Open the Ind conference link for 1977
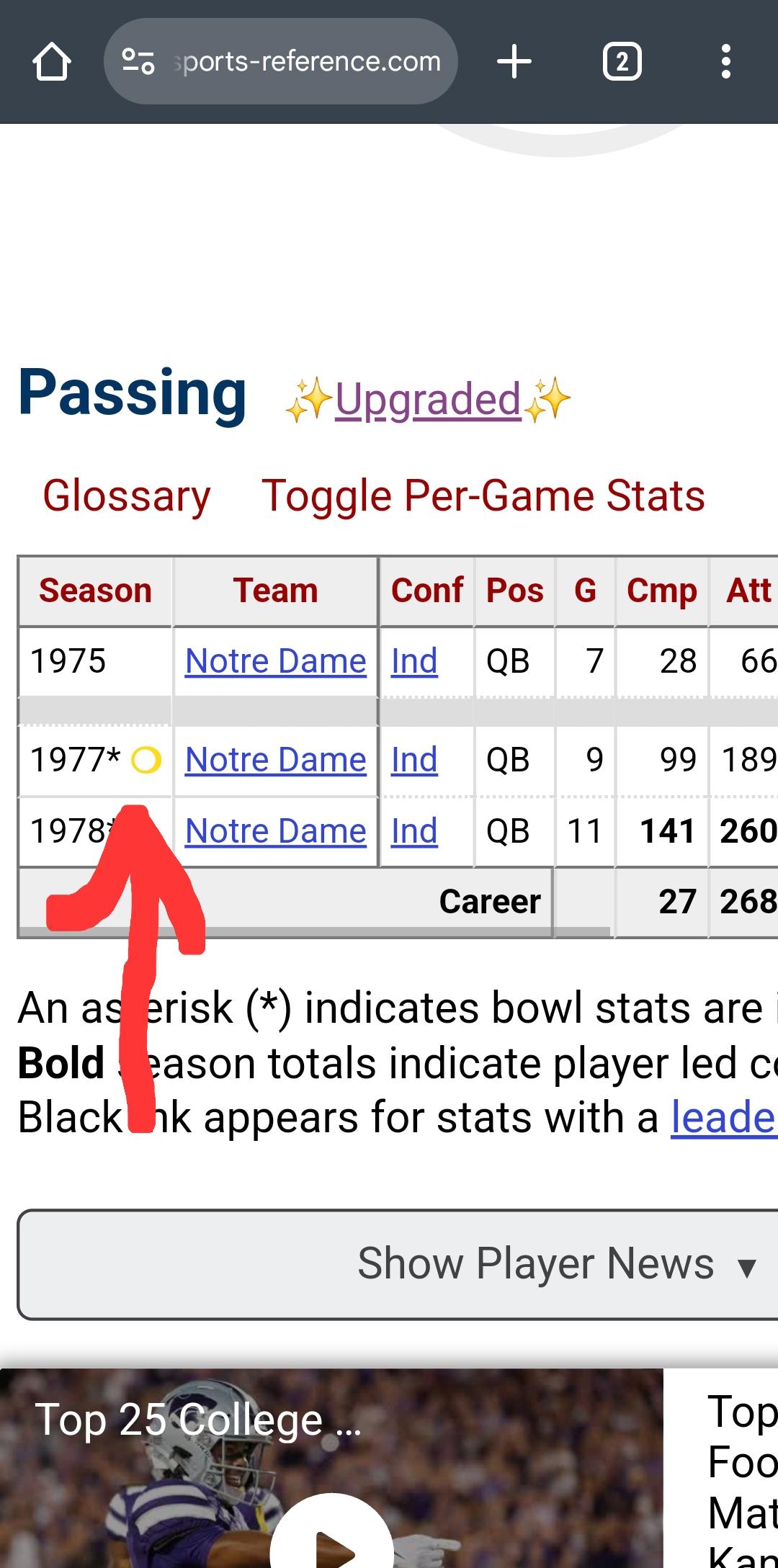The width and height of the screenshot is (778, 1568). [x=414, y=759]
